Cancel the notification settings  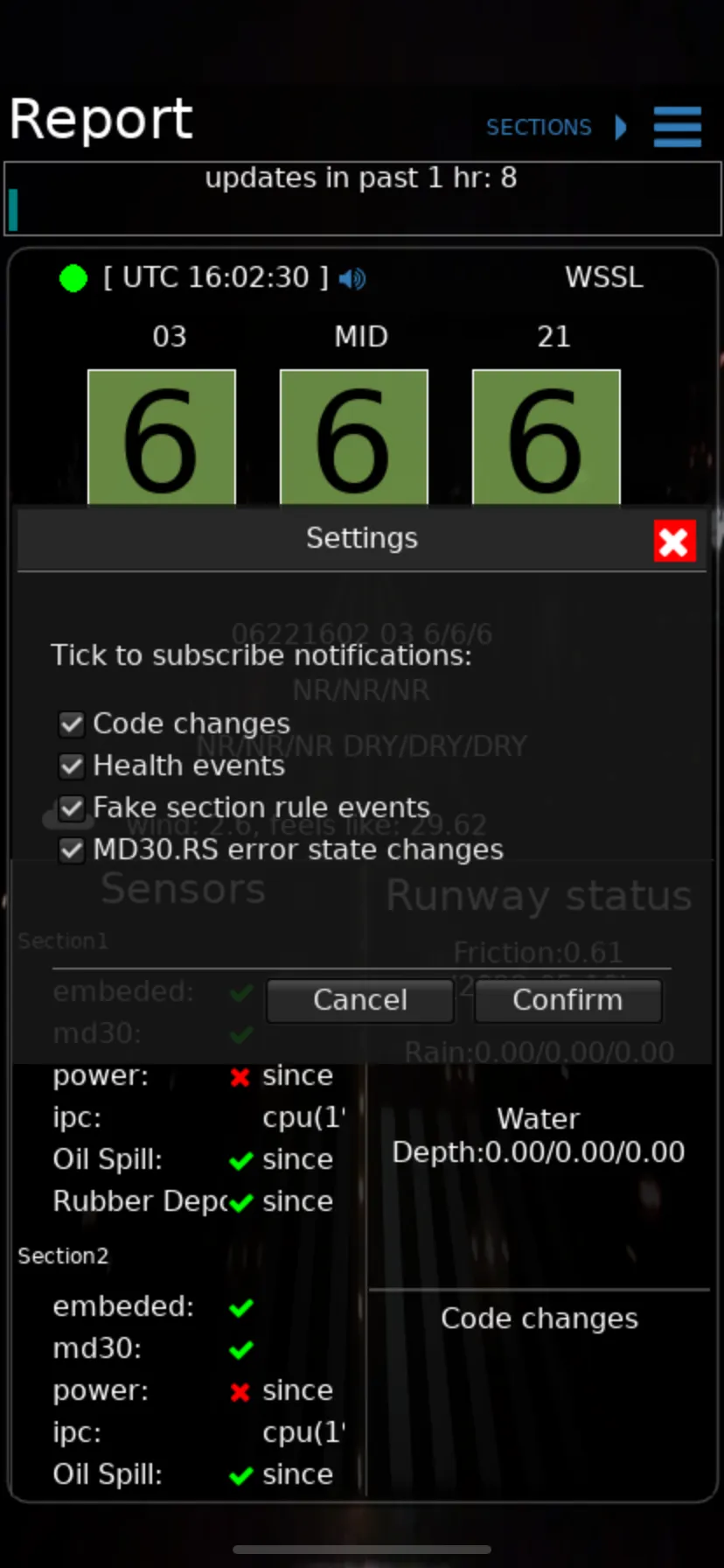[x=360, y=1000]
